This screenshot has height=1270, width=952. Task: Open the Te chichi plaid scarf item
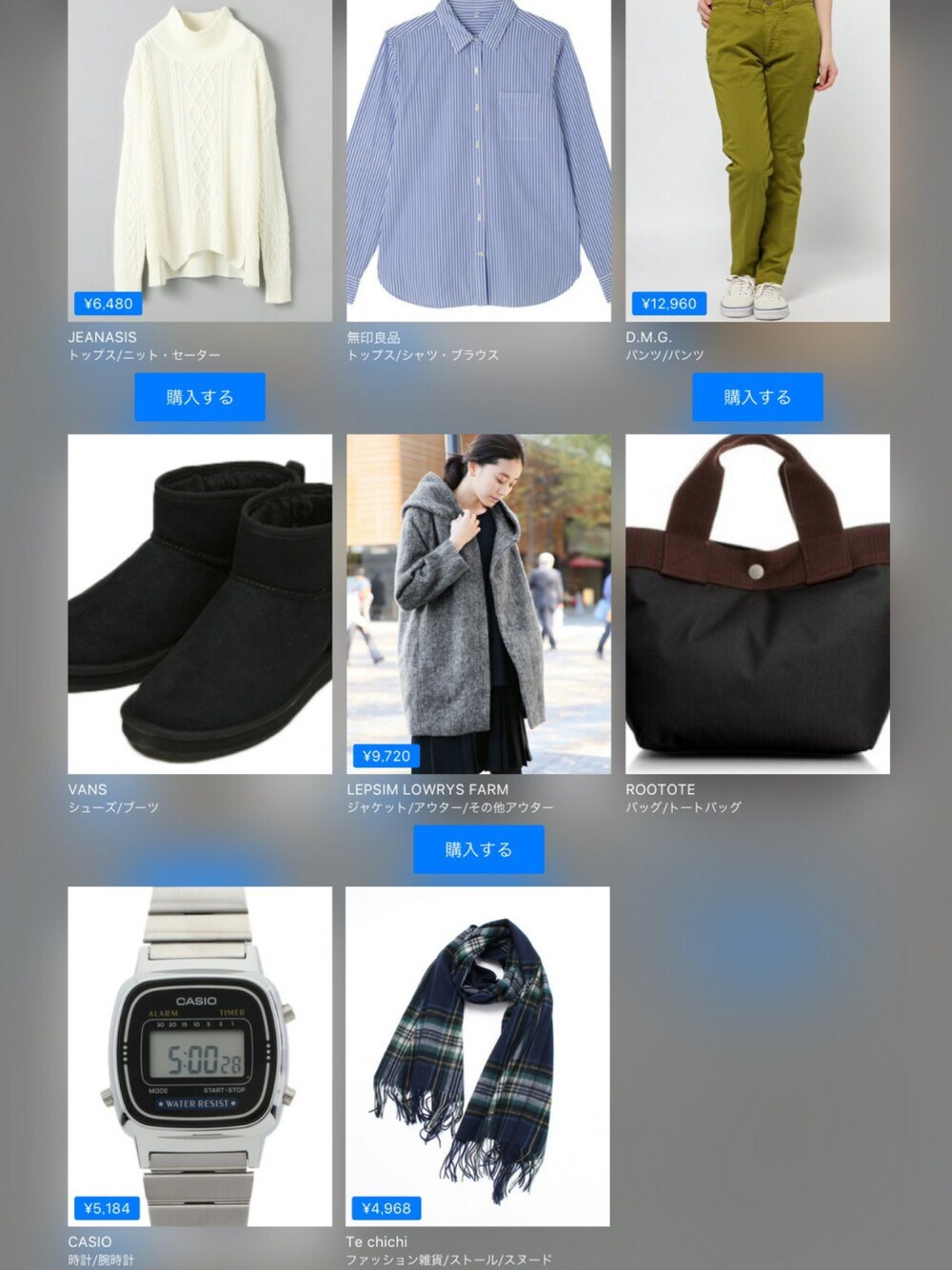(478, 1055)
